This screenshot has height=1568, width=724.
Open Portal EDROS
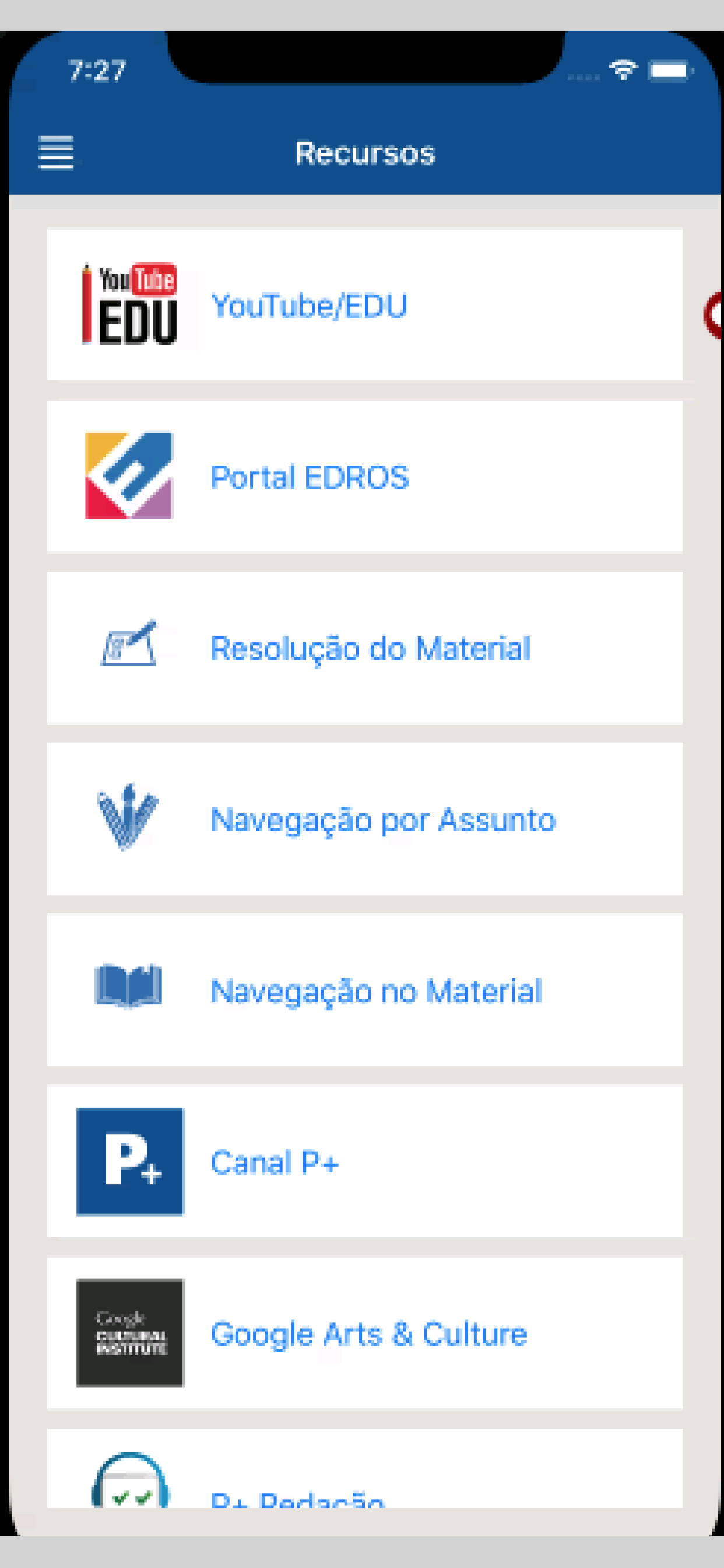(x=364, y=476)
